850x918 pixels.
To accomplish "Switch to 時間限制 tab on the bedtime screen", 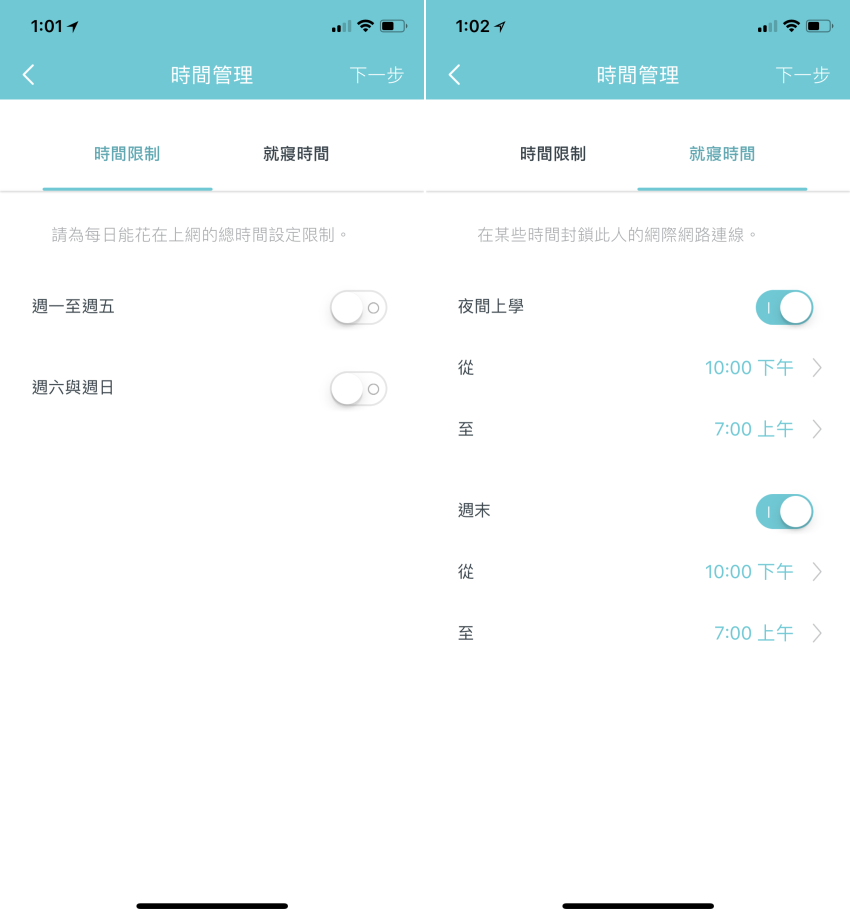I will click(553, 154).
